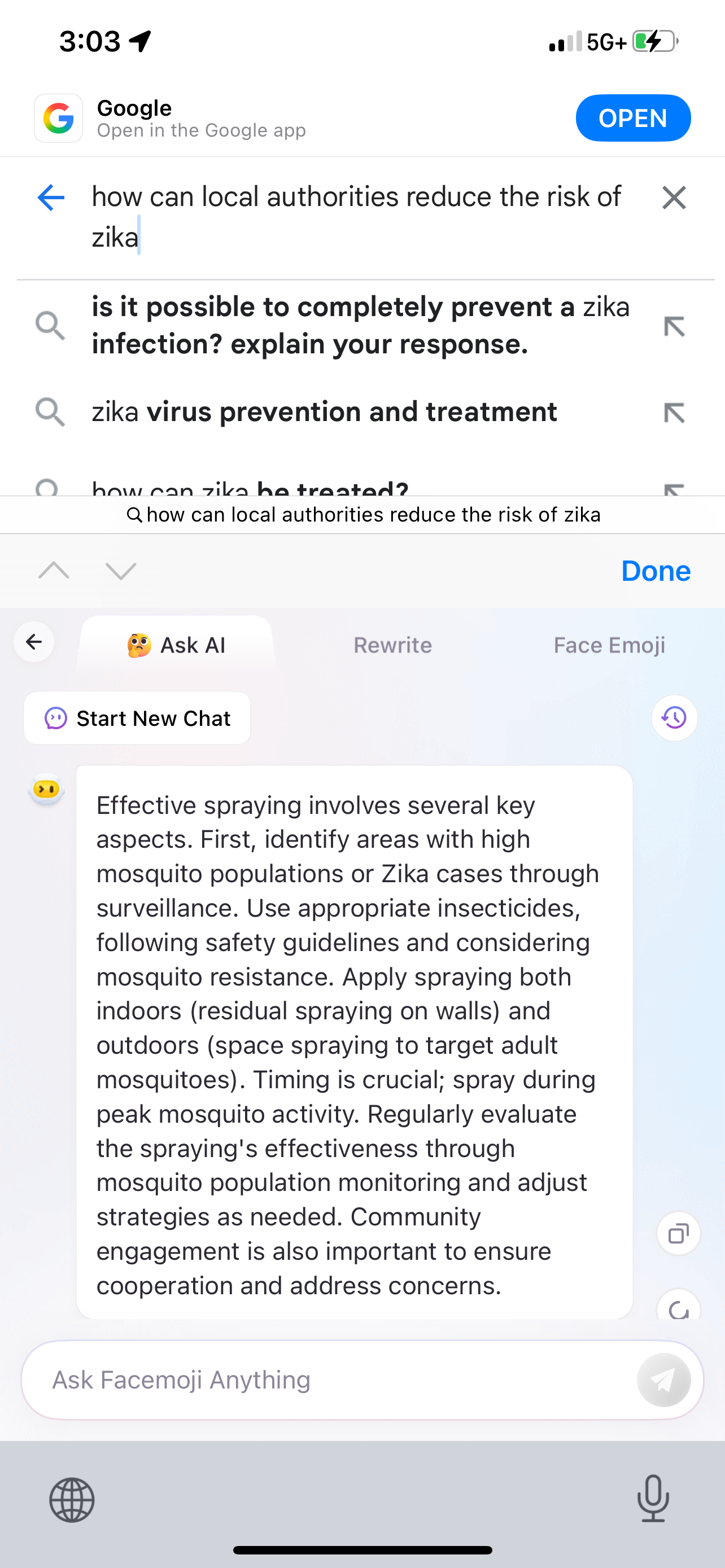Tap Done above the keyboard
725x1568 pixels.
(x=656, y=571)
